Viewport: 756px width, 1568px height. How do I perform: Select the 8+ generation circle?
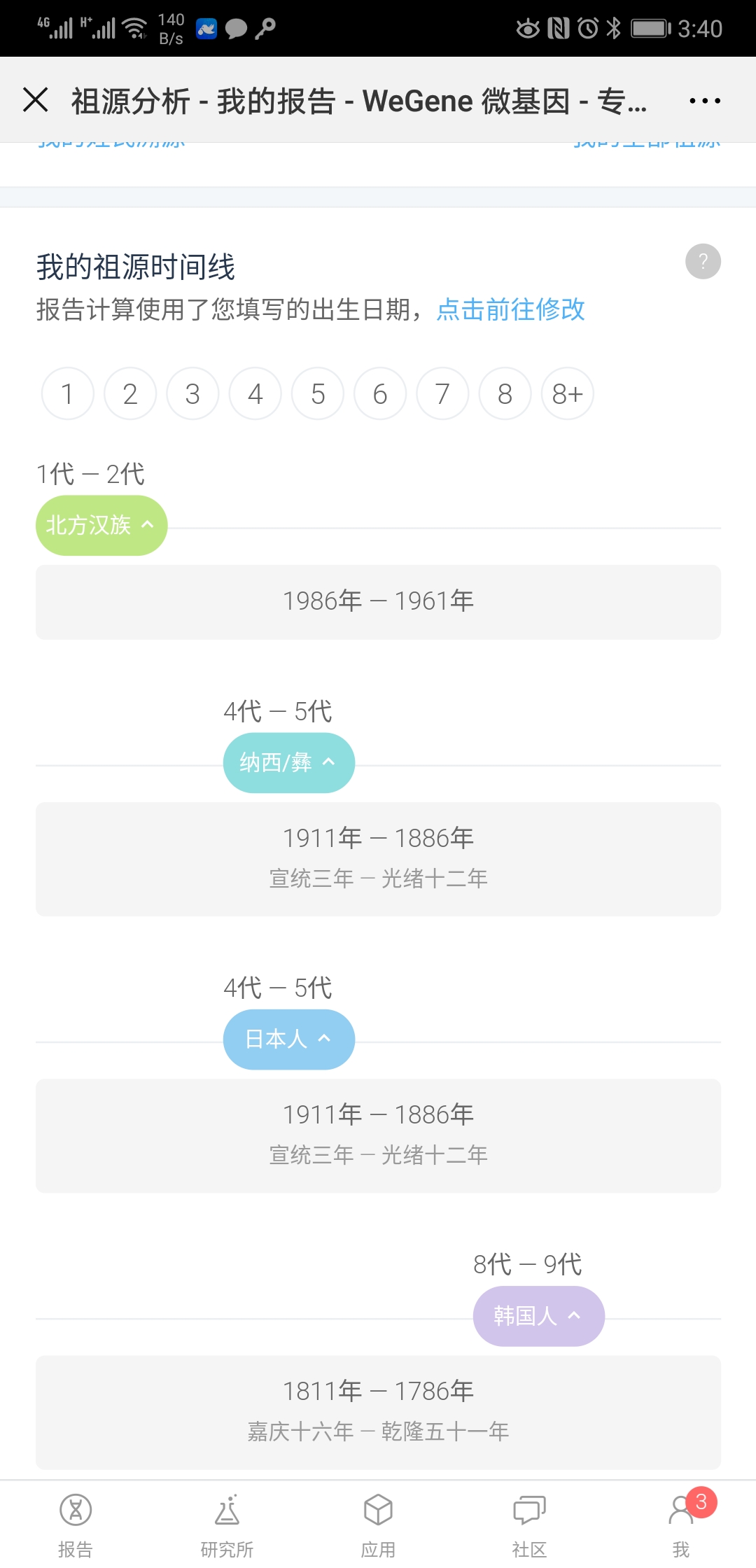pyautogui.click(x=568, y=393)
